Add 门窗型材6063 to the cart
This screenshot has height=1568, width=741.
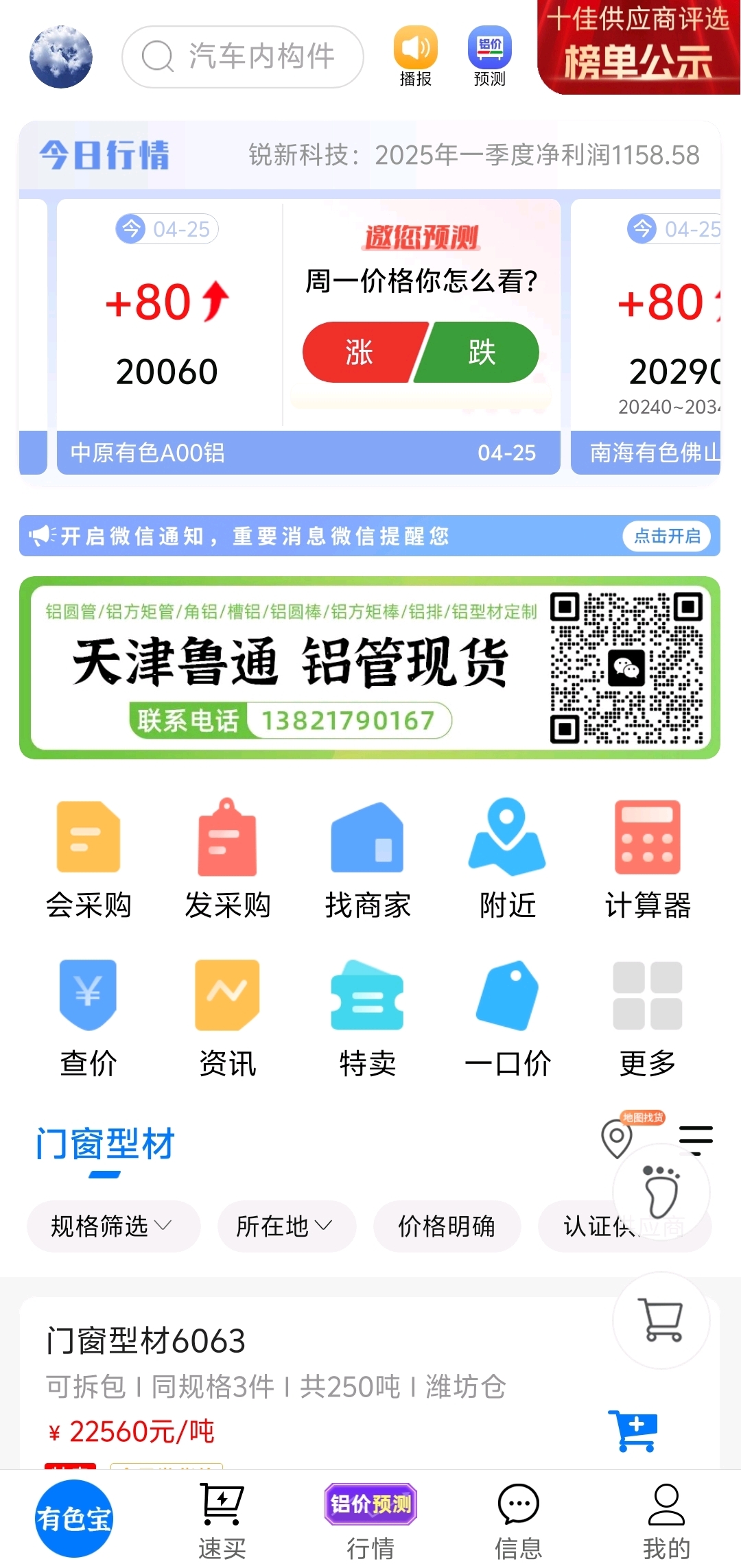(x=632, y=1431)
